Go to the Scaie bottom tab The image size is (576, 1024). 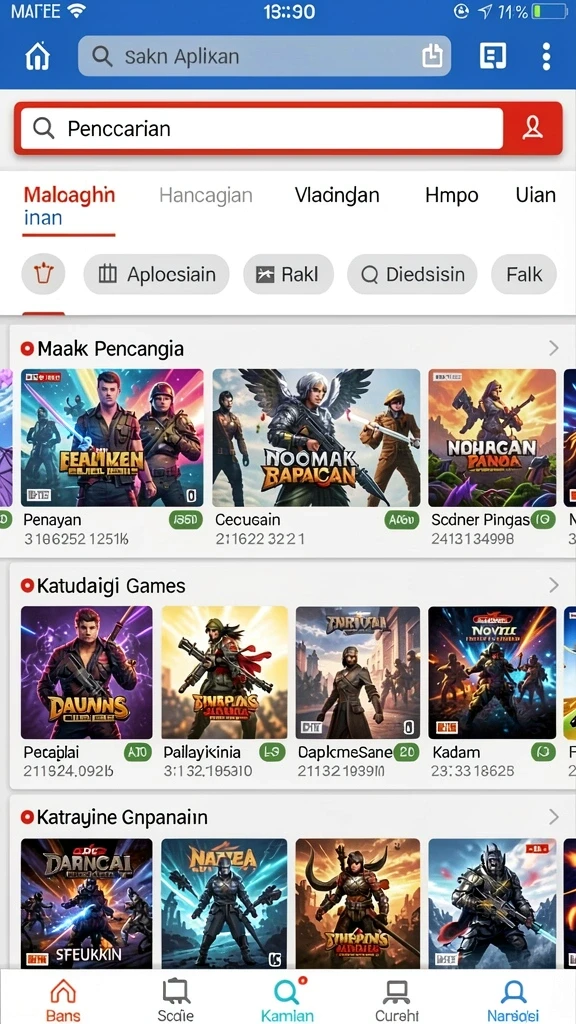pyautogui.click(x=176, y=999)
